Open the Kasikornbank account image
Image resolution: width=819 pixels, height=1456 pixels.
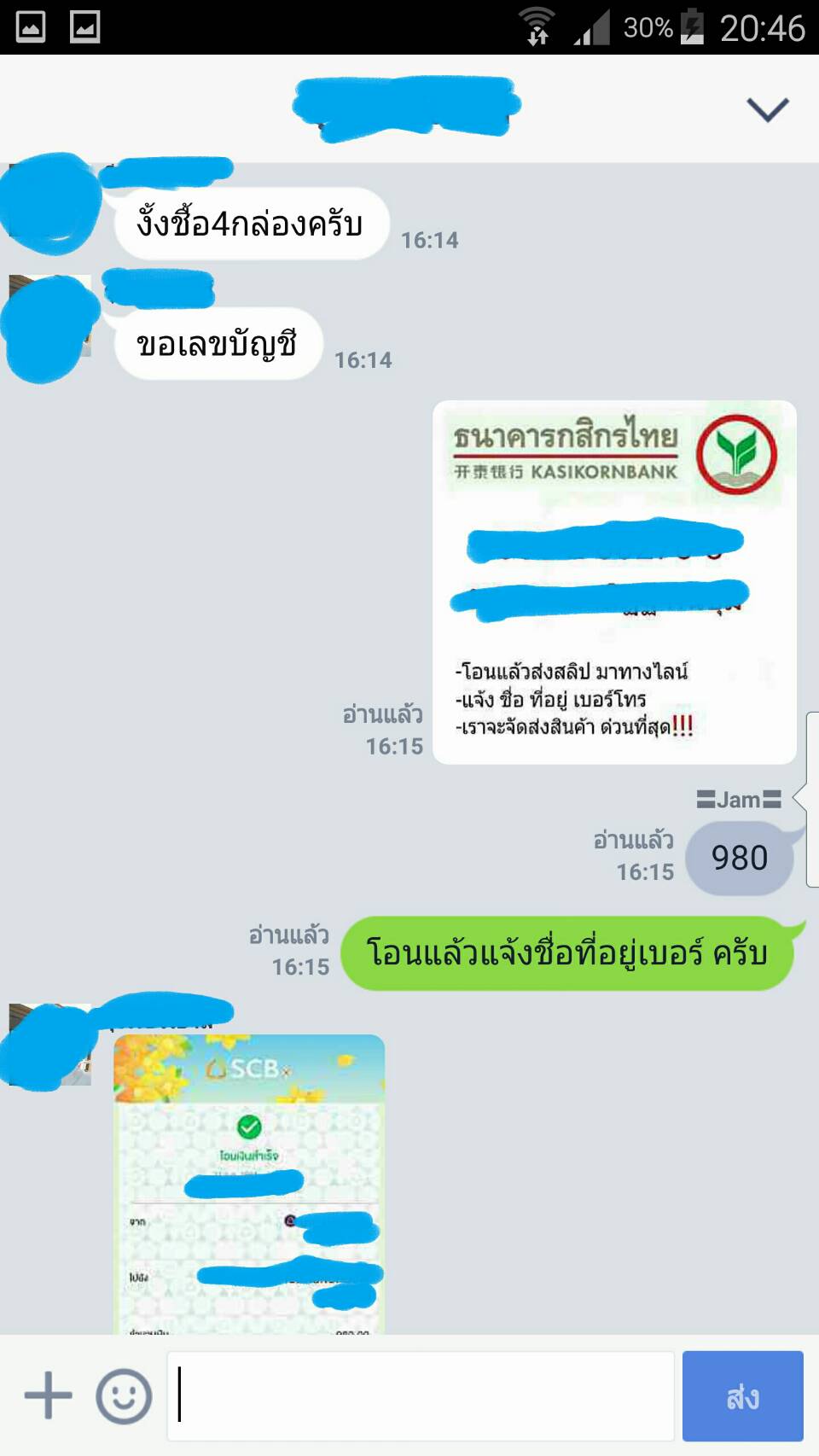[x=614, y=582]
